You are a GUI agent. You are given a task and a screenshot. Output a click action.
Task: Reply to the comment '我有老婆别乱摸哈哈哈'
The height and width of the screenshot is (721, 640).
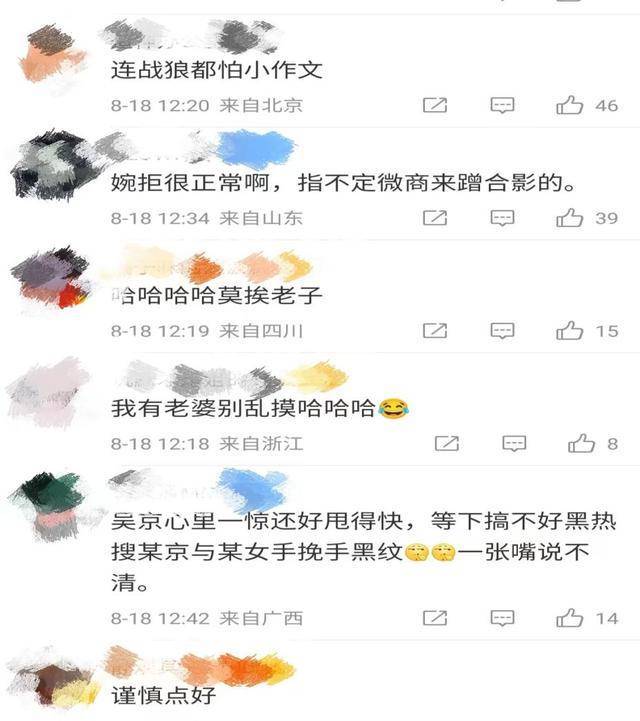(x=513, y=443)
